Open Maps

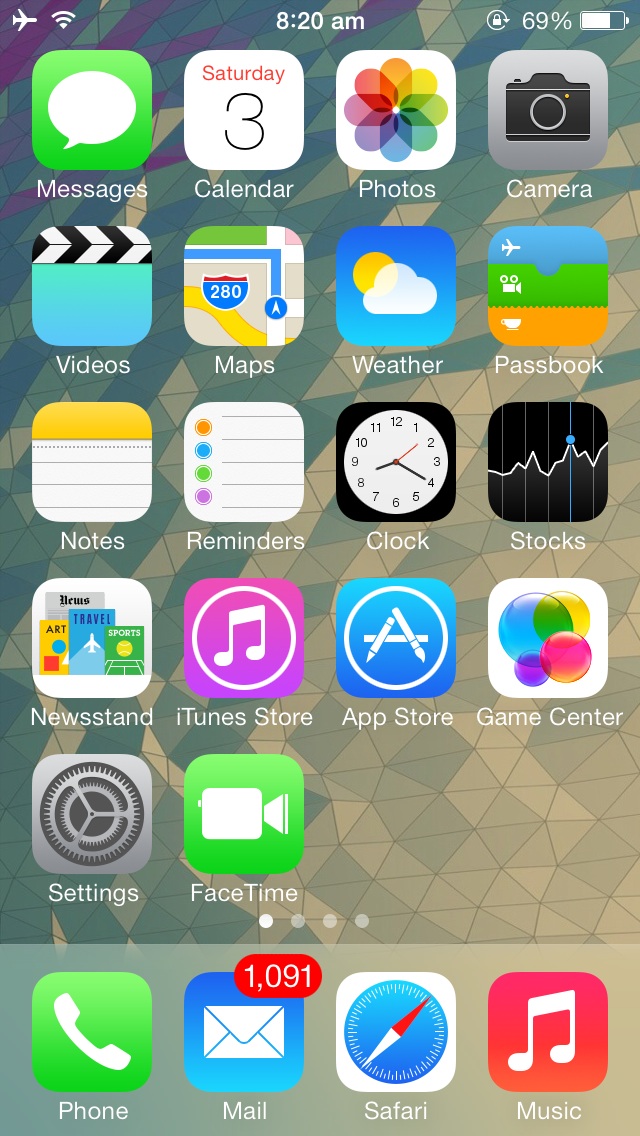click(x=244, y=286)
